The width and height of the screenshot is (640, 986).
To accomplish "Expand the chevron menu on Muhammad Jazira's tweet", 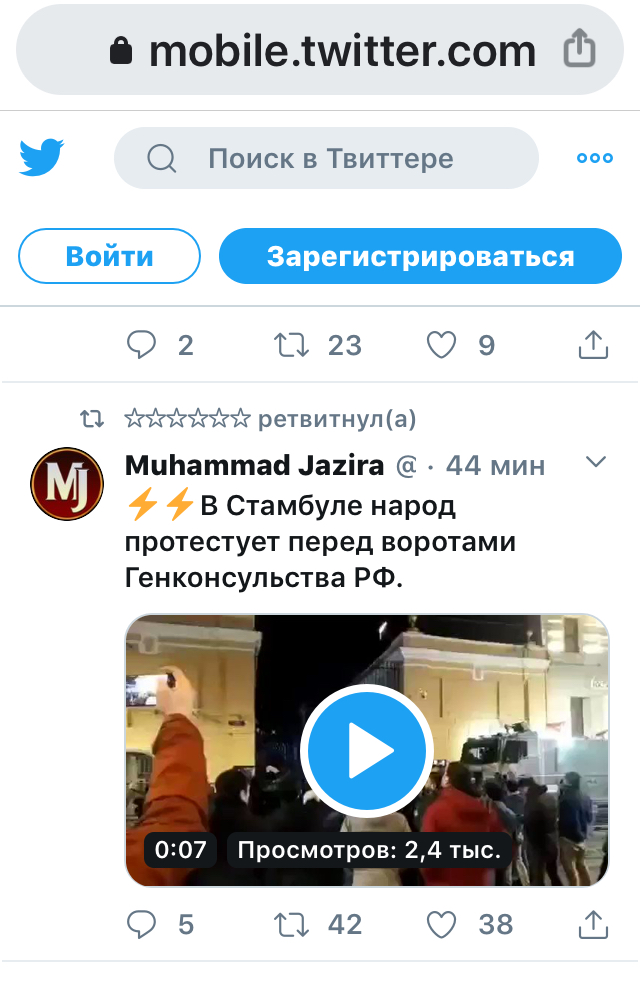I will tap(596, 462).
